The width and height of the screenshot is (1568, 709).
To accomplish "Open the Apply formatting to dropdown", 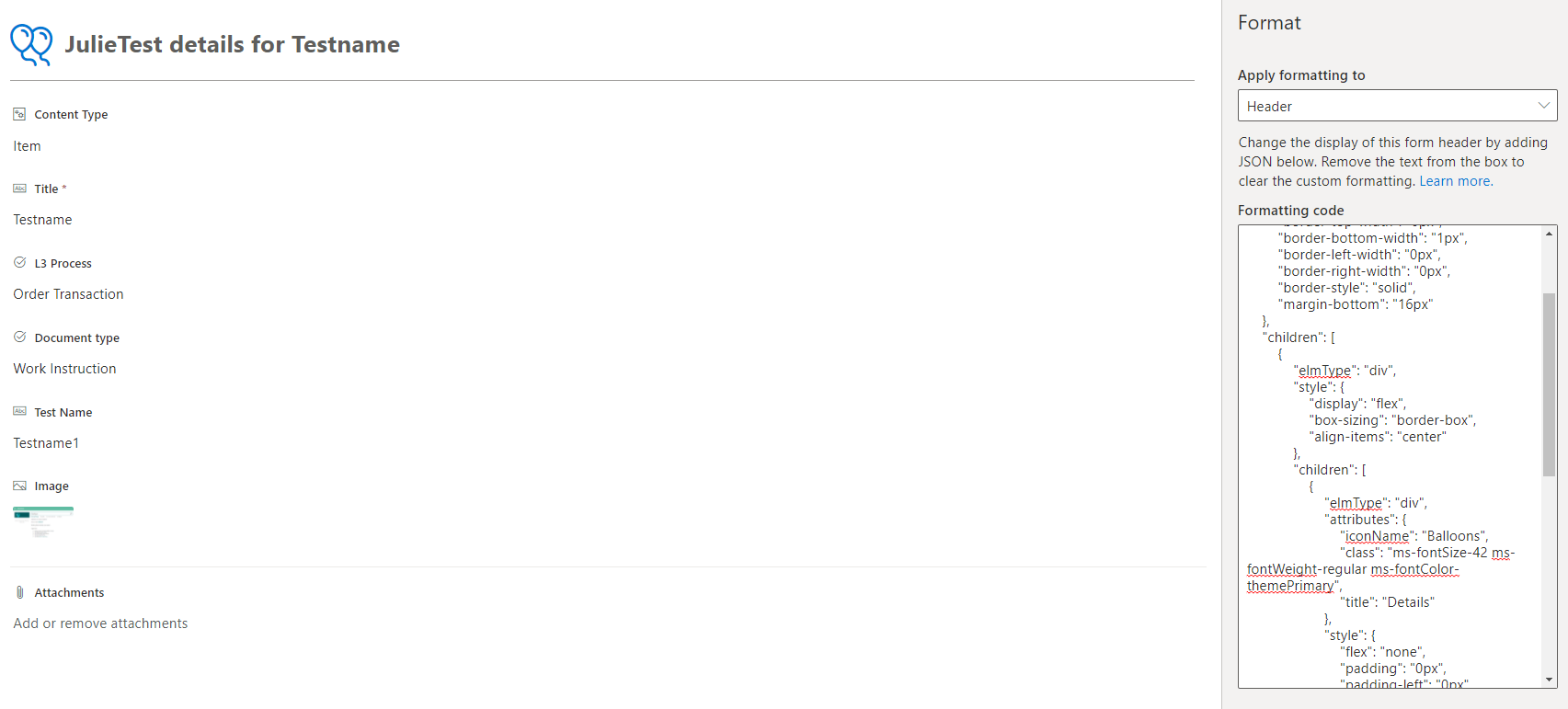I will coord(1396,106).
